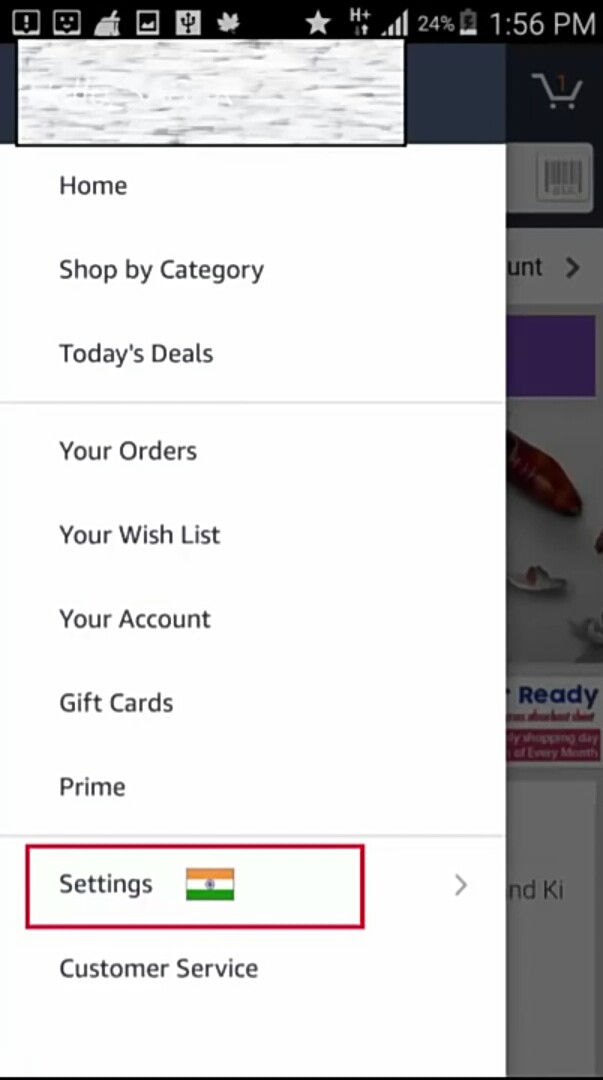Open Shop by Category

[161, 270]
